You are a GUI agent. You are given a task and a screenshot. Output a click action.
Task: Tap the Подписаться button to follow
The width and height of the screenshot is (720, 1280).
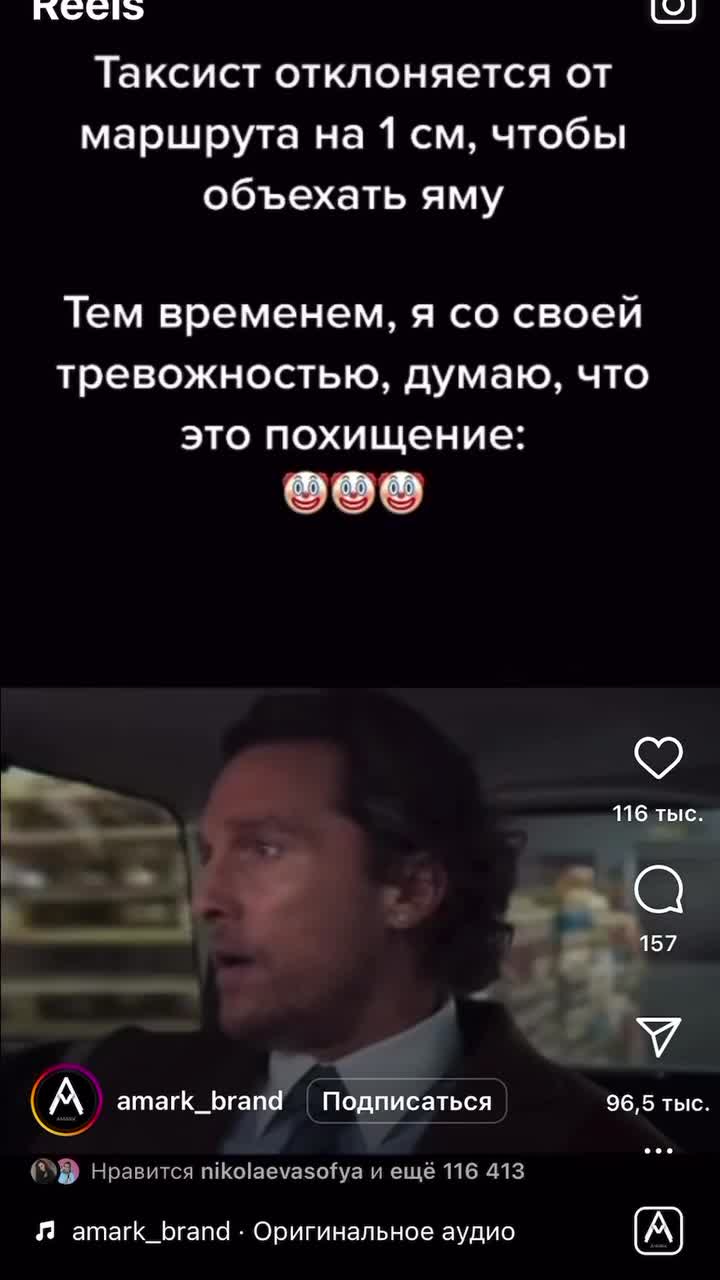pos(406,1101)
